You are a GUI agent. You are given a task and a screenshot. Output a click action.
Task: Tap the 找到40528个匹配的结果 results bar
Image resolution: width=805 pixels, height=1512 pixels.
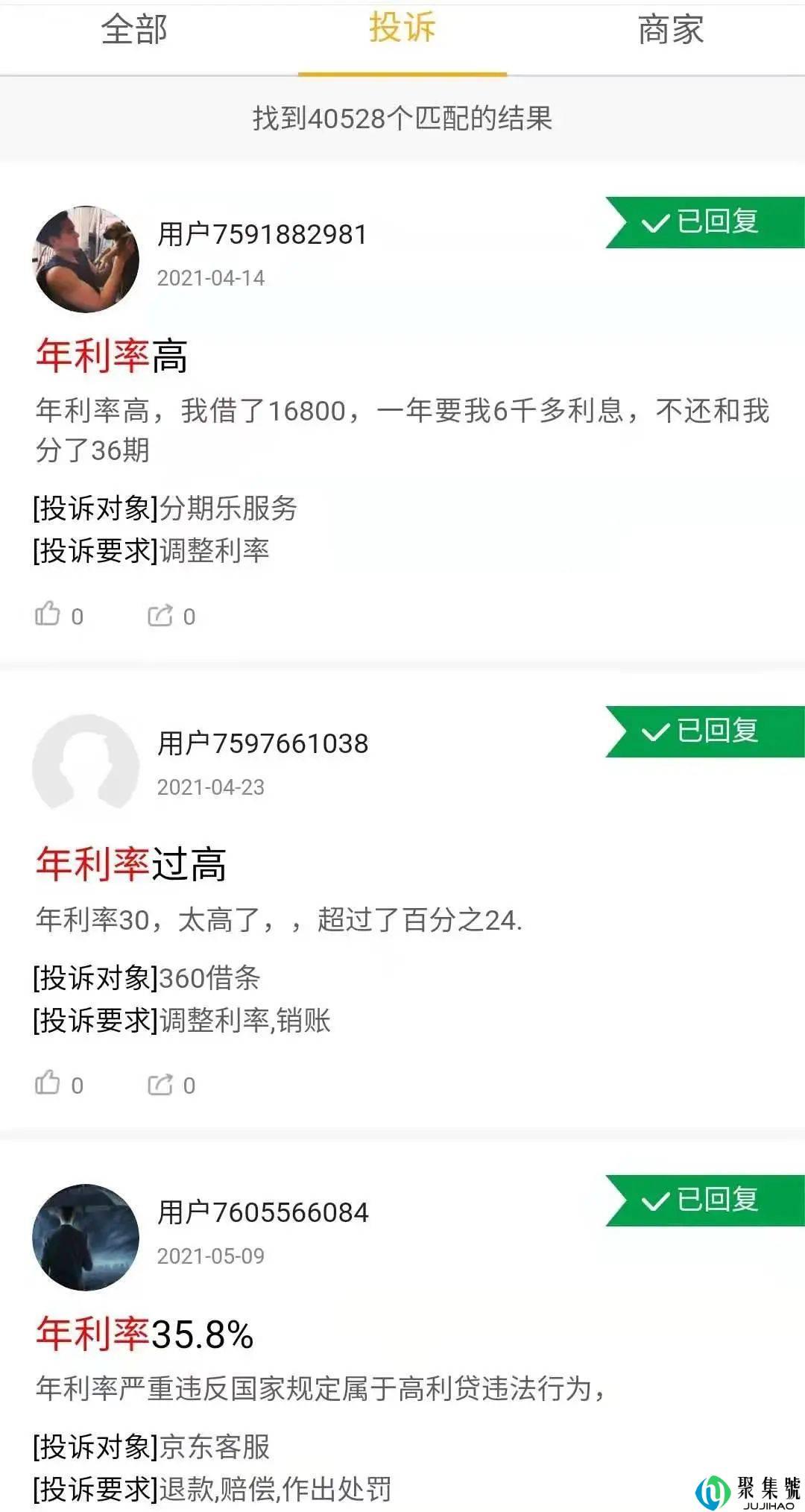402,118
